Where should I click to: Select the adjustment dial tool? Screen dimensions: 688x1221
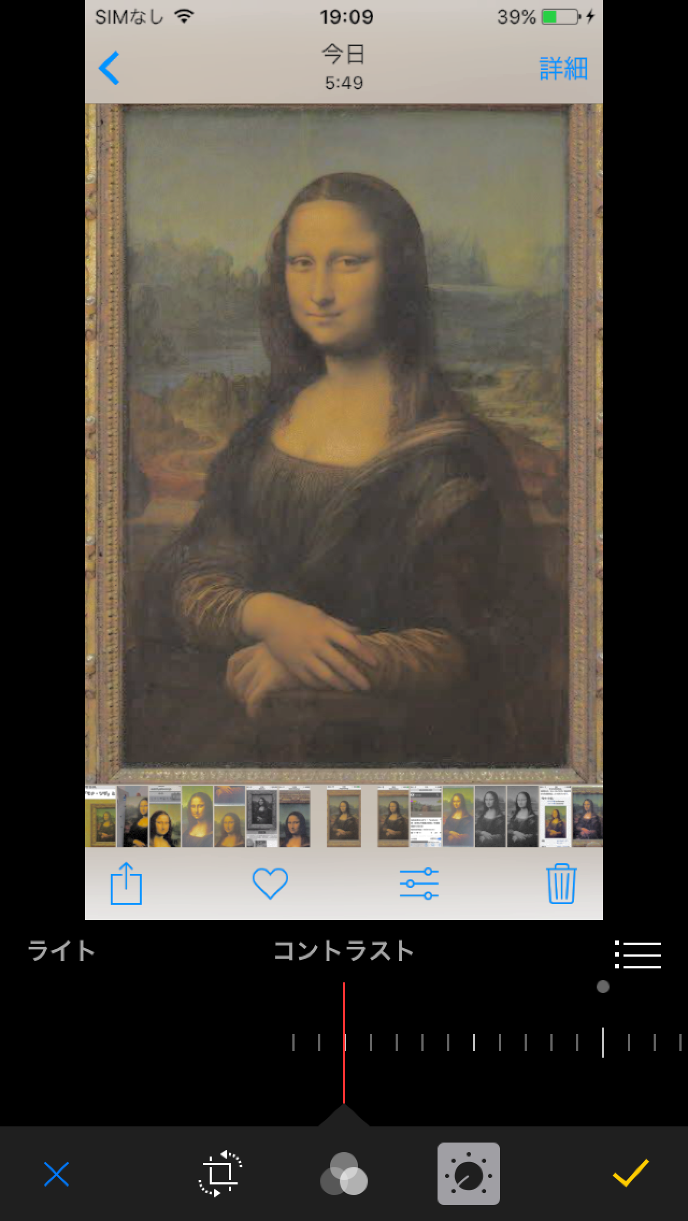click(468, 1174)
